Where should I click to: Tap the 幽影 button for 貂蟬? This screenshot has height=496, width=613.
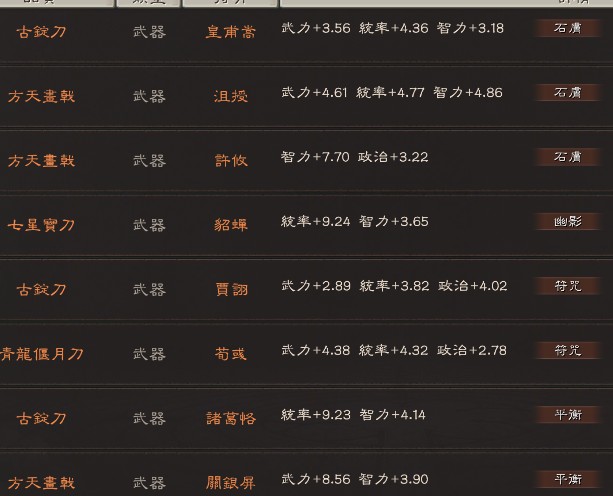point(567,222)
